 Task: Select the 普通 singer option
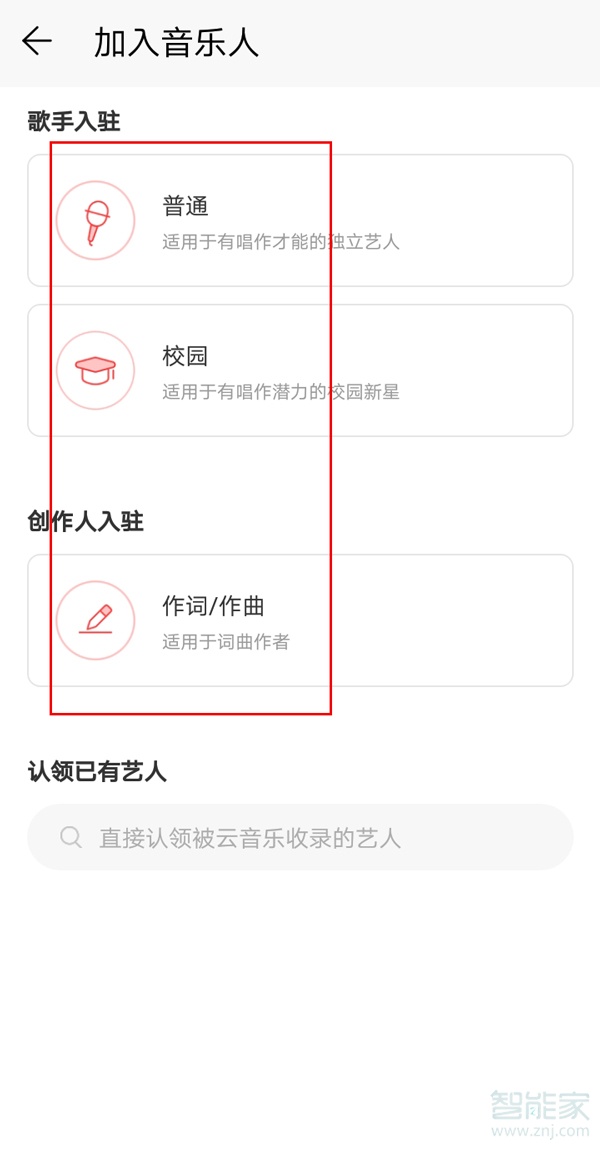pos(300,221)
